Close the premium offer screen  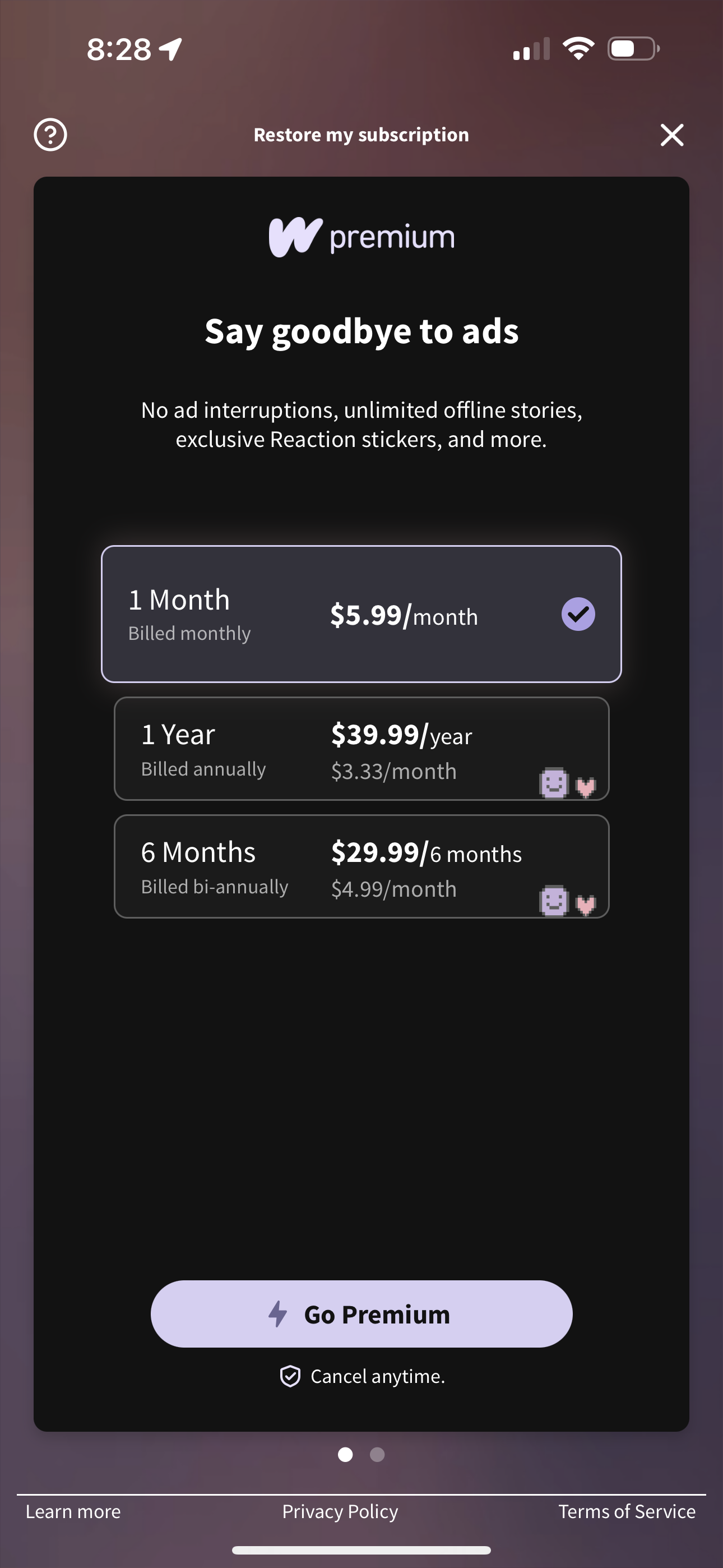point(672,135)
